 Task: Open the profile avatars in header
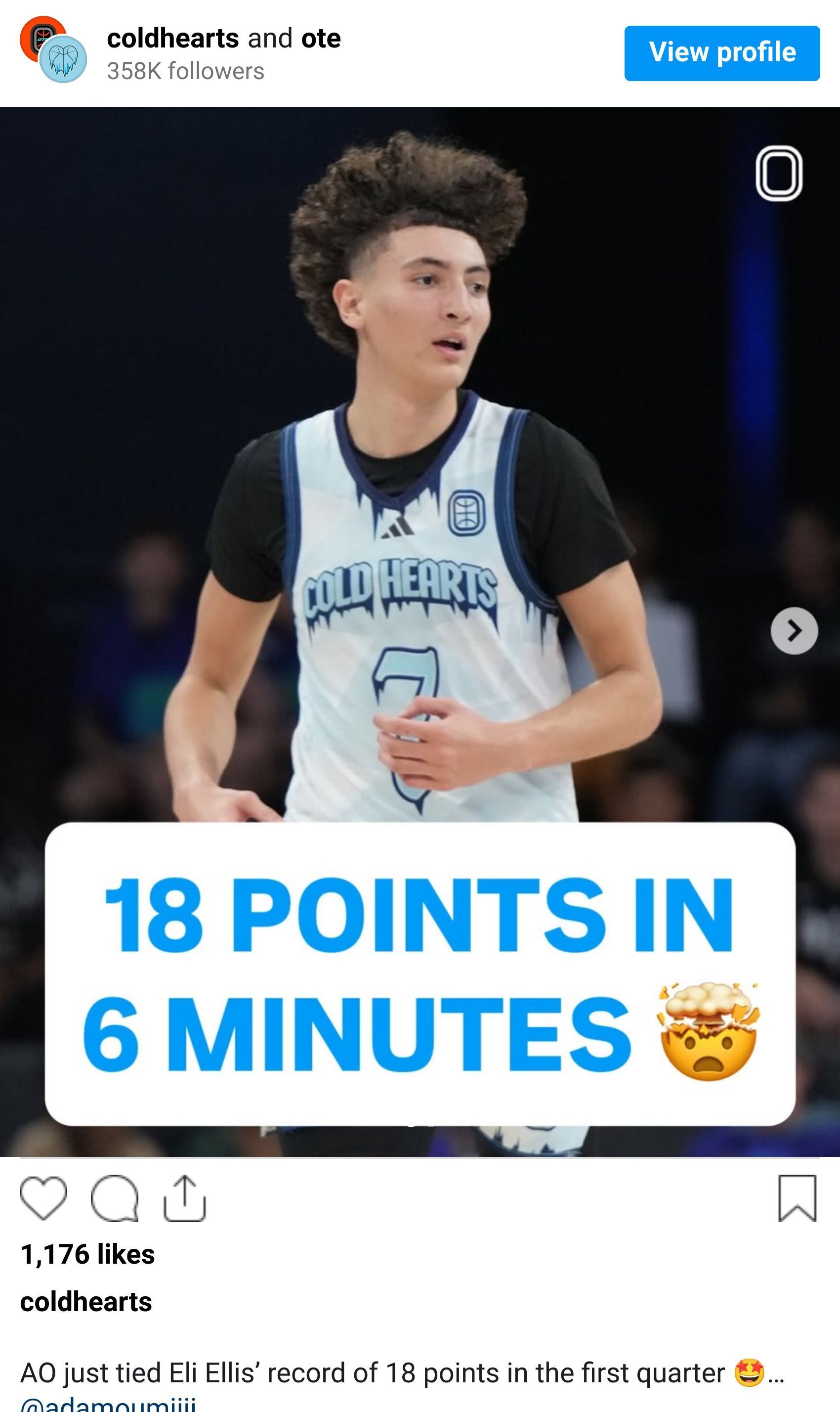(x=54, y=50)
